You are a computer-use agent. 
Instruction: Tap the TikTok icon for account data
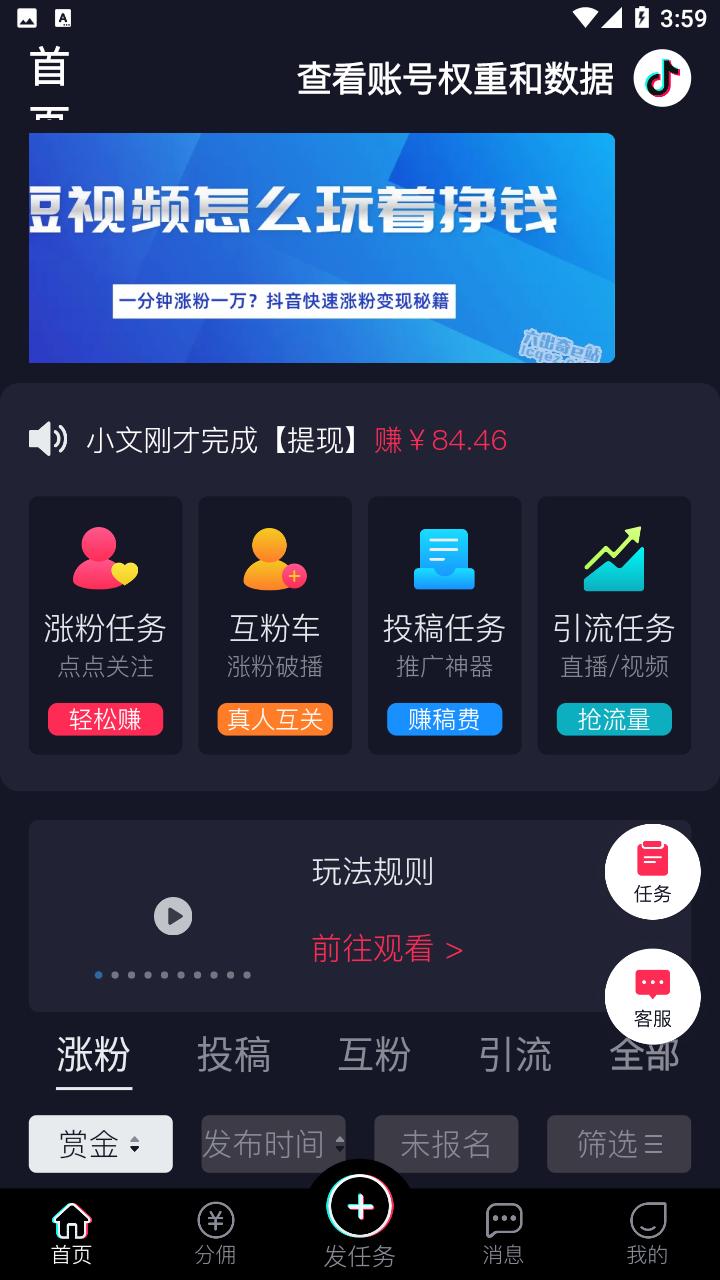tap(662, 78)
